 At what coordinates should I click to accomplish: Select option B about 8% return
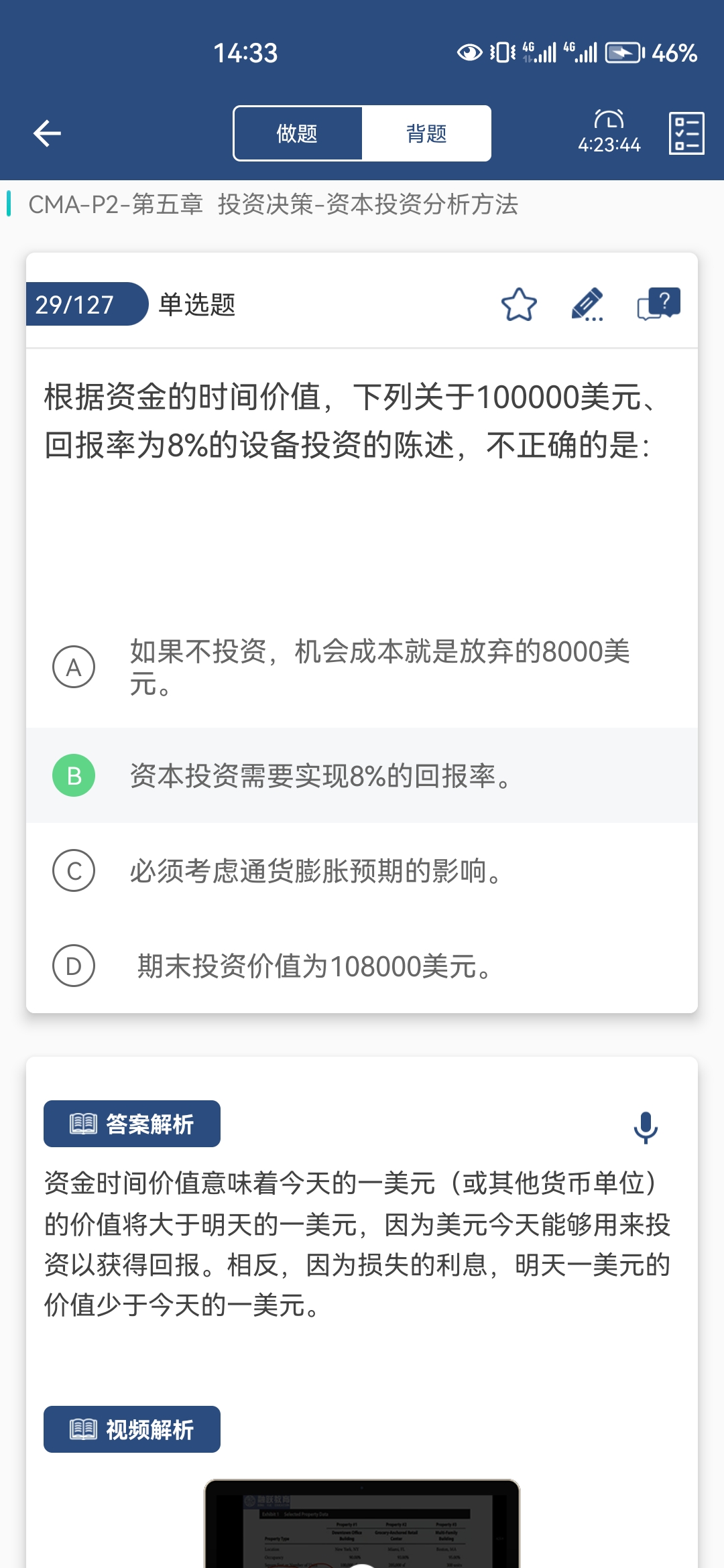pyautogui.click(x=362, y=776)
